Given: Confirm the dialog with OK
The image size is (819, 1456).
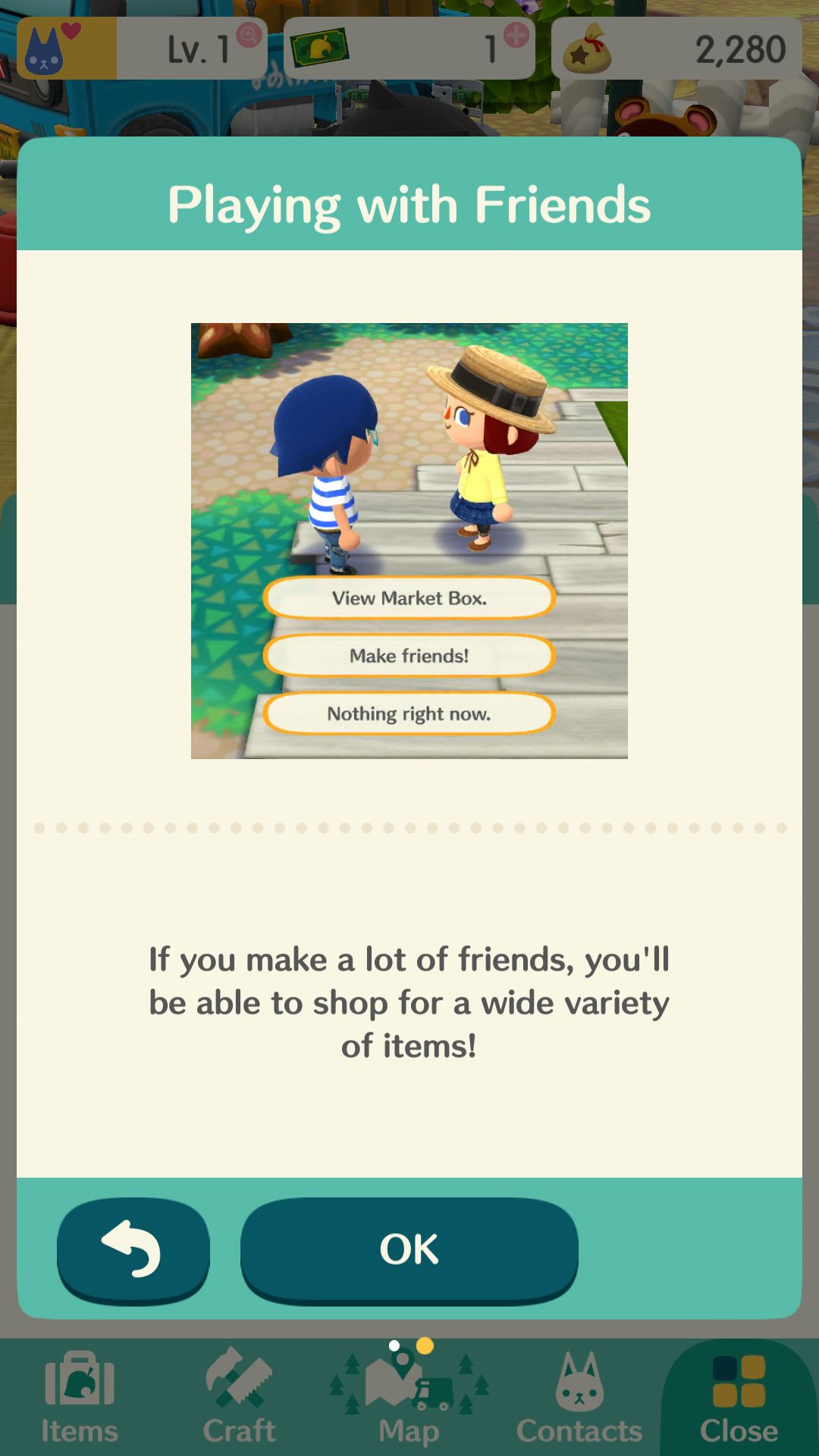Looking at the screenshot, I should (x=409, y=1250).
